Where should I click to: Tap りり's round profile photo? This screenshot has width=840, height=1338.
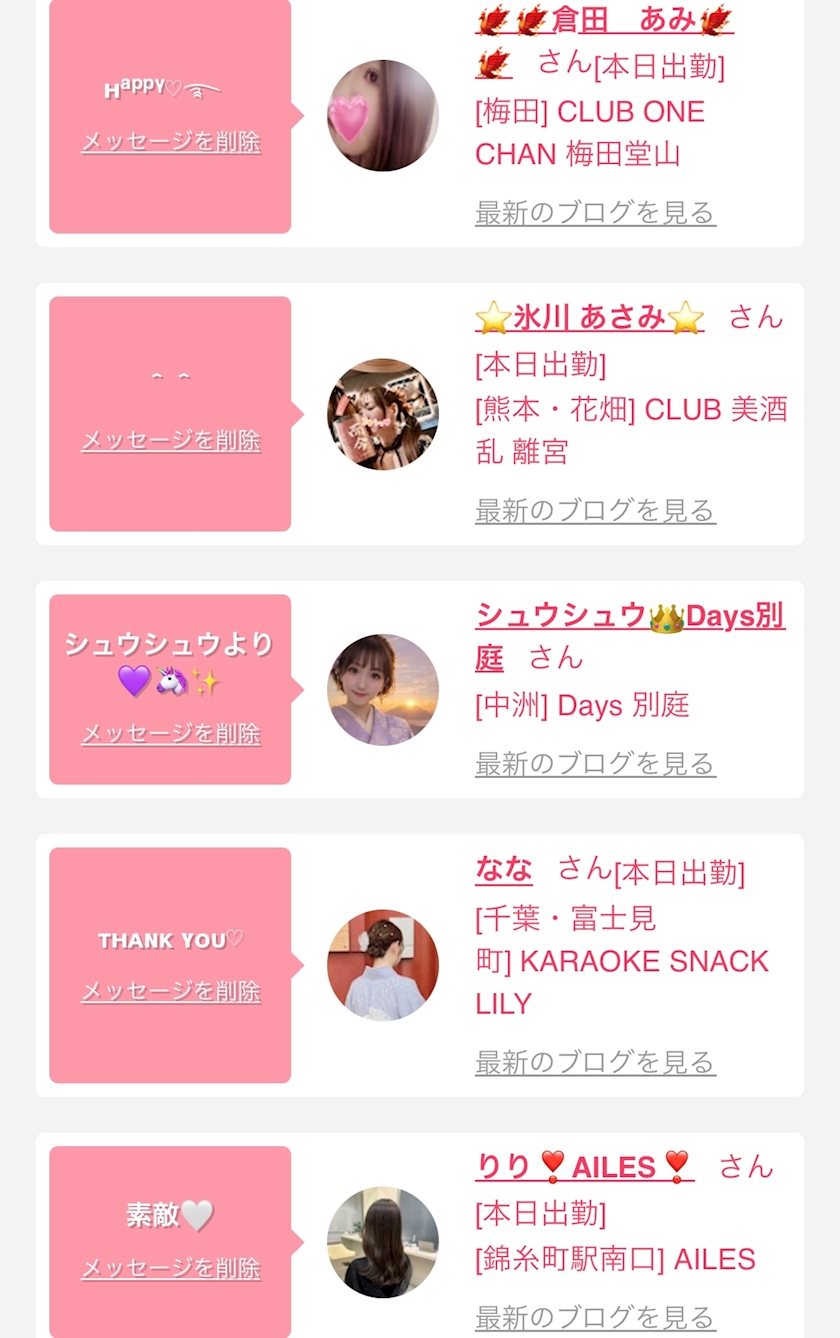[x=383, y=1242]
